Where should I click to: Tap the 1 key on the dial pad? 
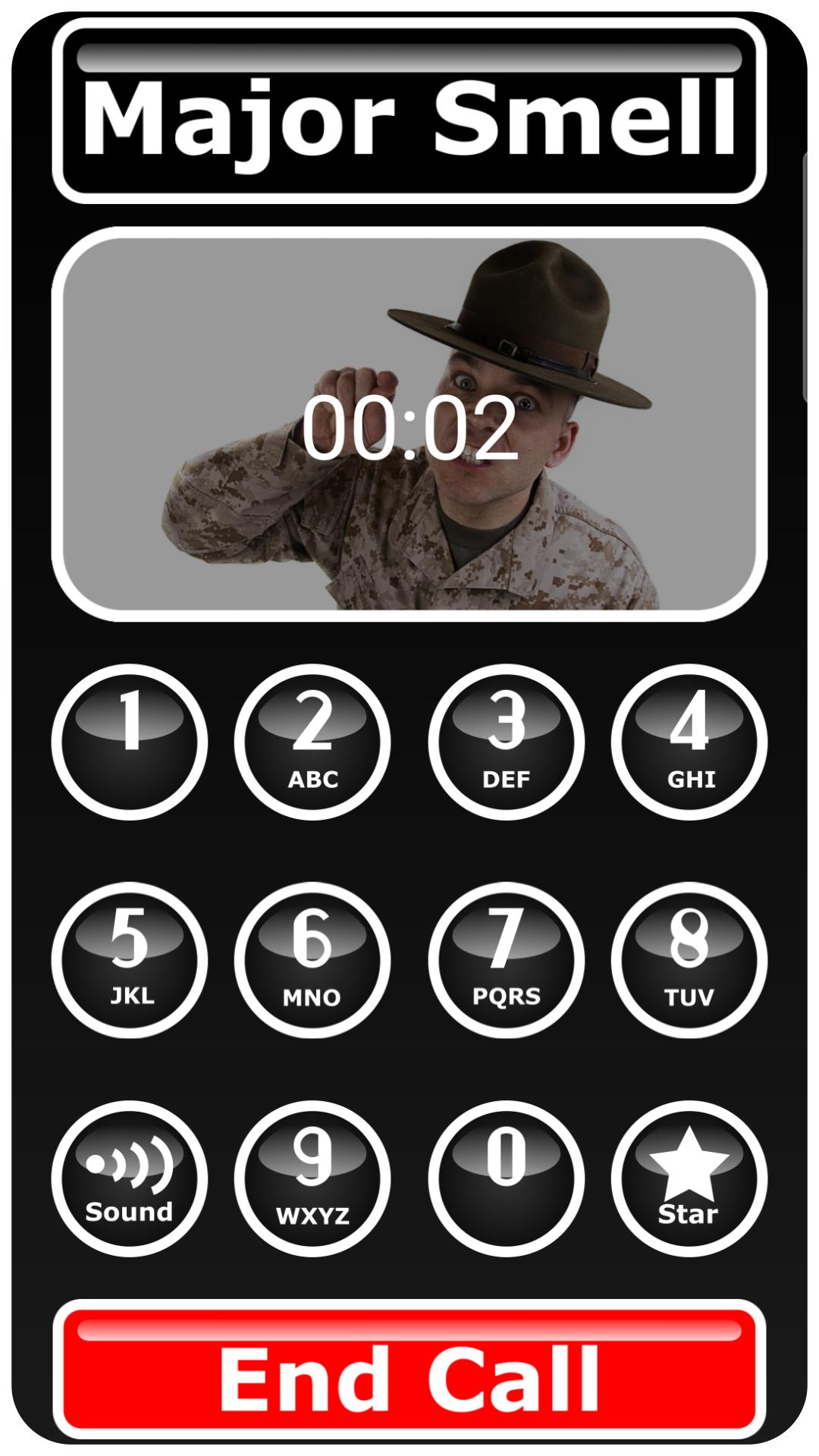click(130, 742)
